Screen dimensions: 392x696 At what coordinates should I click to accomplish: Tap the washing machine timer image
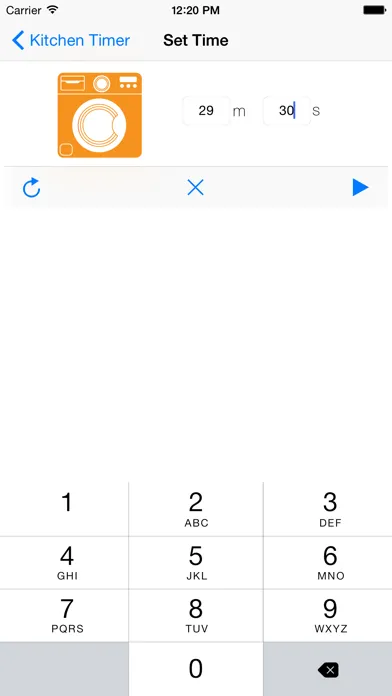pyautogui.click(x=100, y=115)
